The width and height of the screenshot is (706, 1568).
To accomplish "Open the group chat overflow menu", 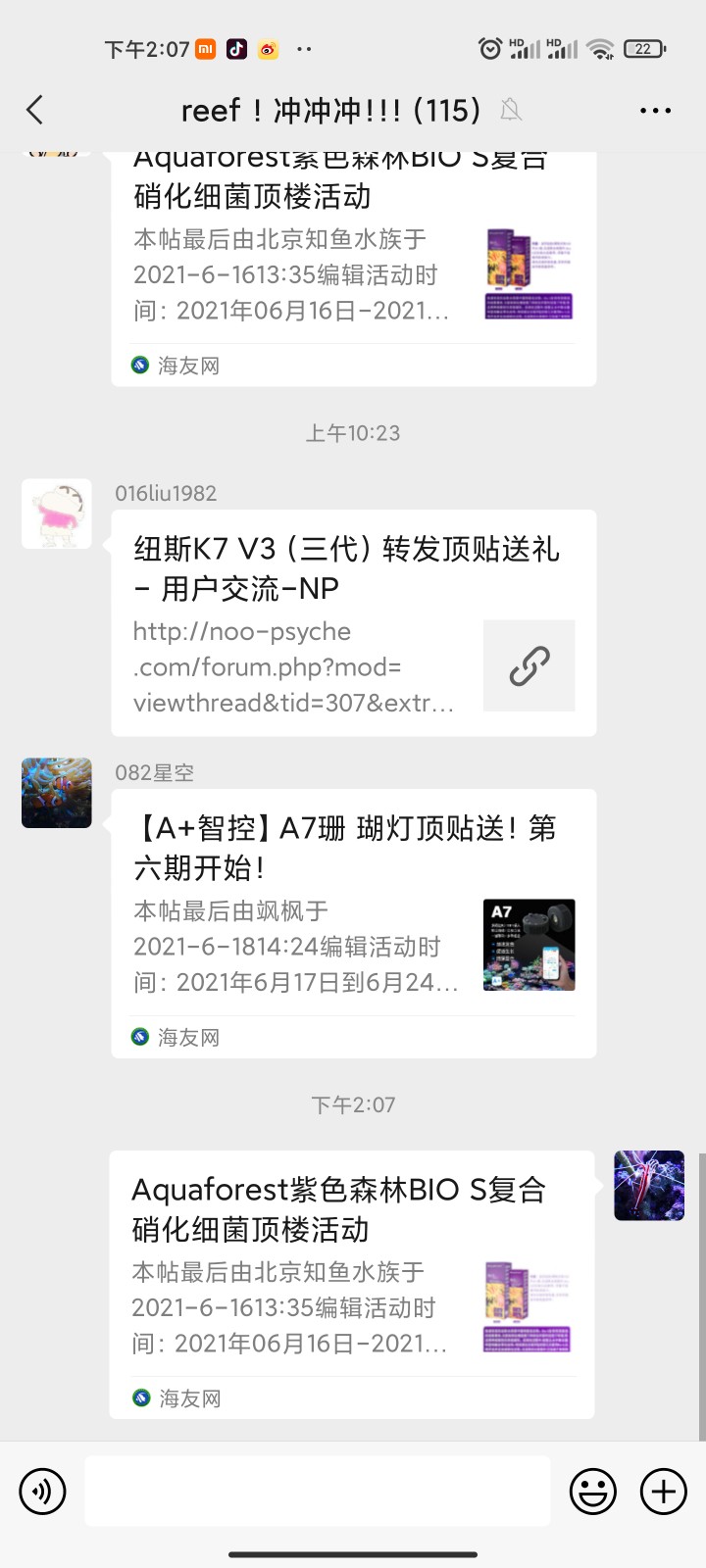I will [x=655, y=110].
